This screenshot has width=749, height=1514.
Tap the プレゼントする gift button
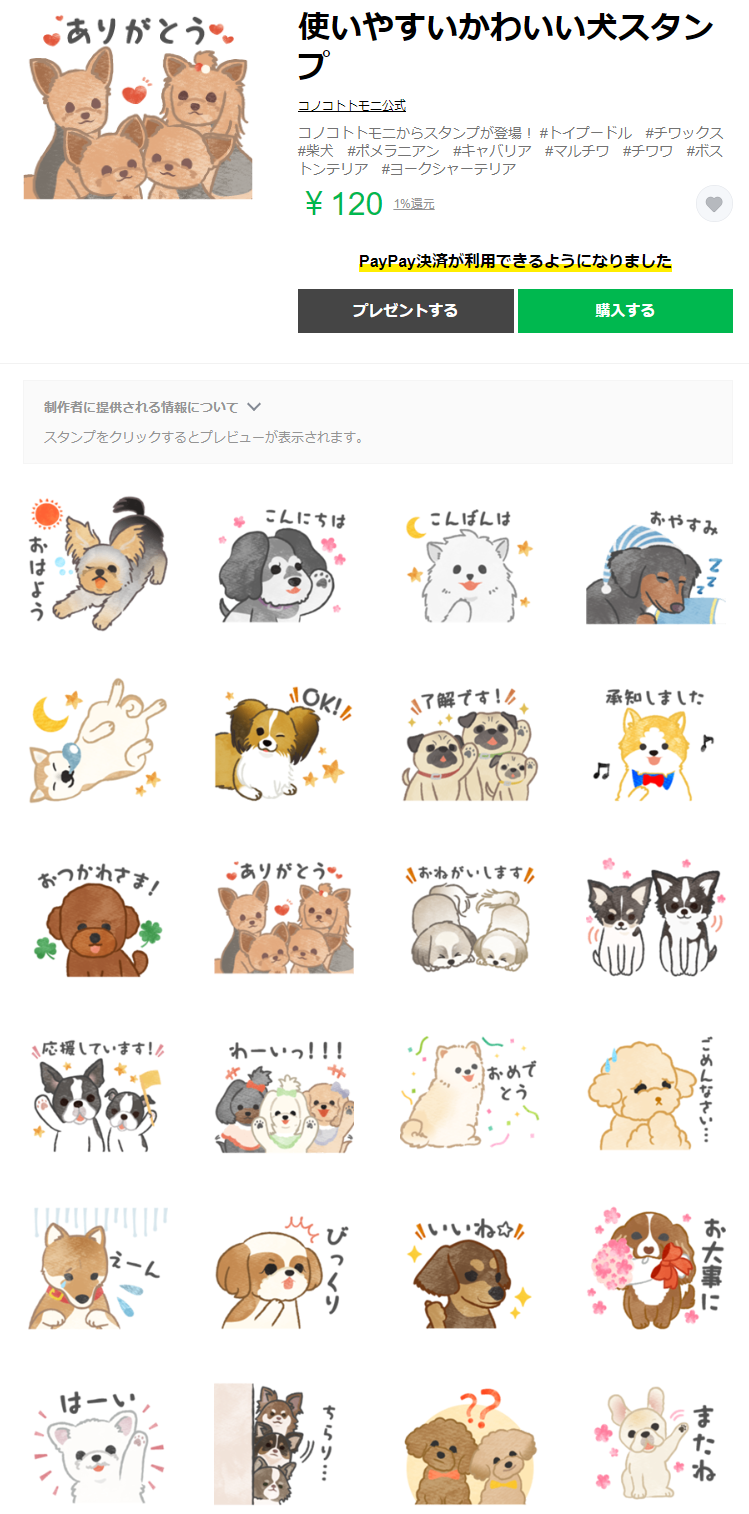click(405, 311)
